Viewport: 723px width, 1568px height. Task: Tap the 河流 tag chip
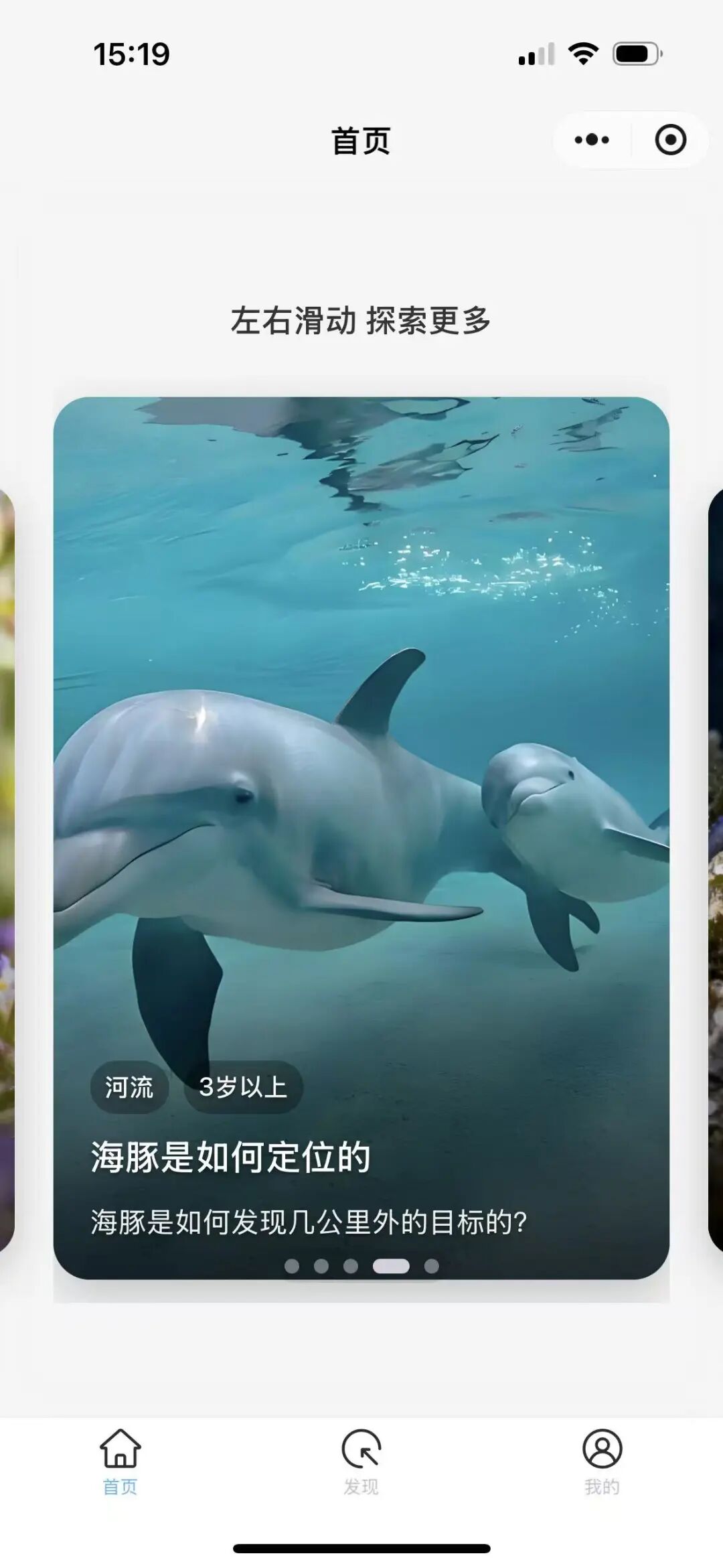pos(129,1086)
